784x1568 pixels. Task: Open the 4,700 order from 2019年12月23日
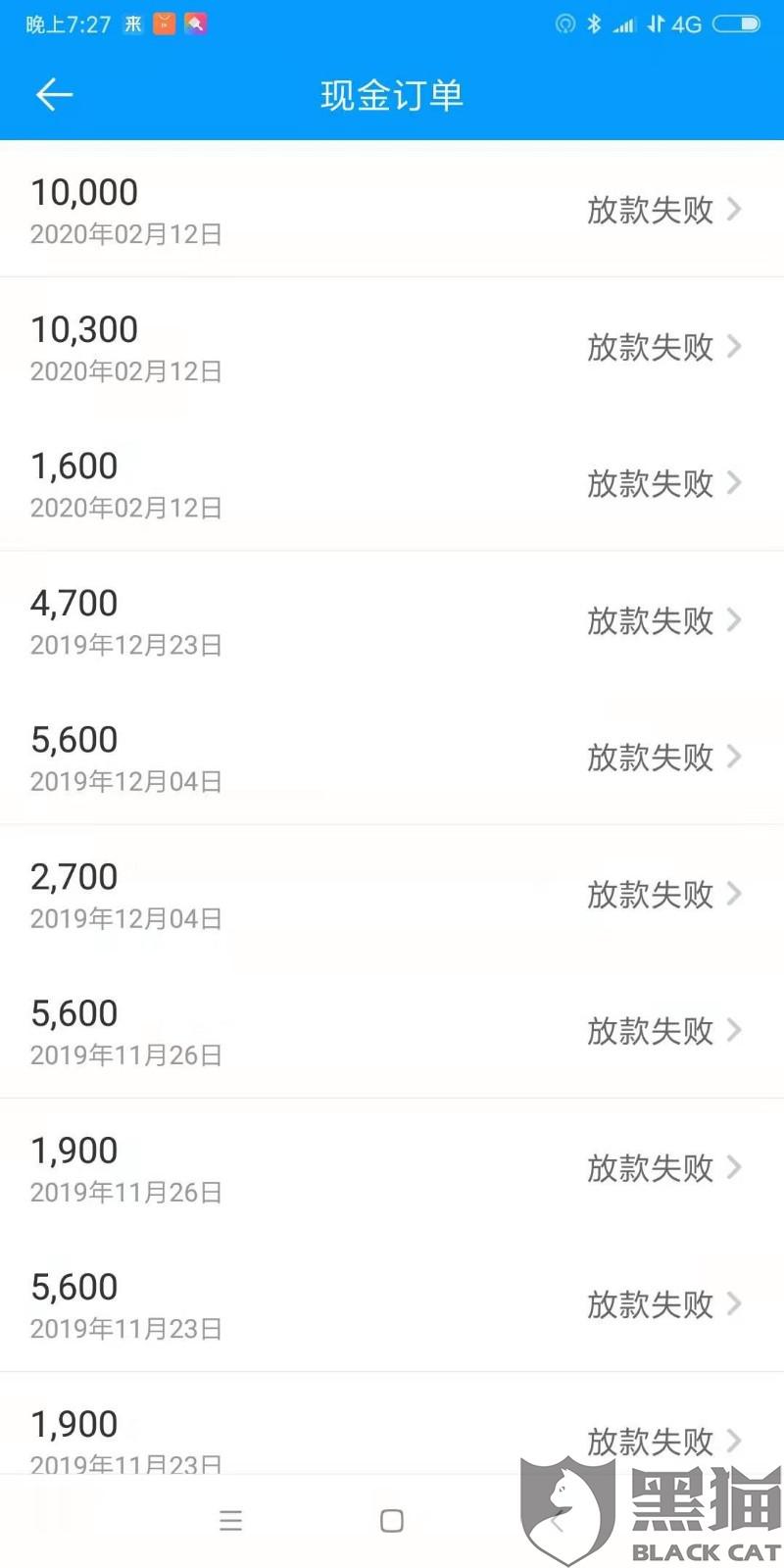[392, 619]
